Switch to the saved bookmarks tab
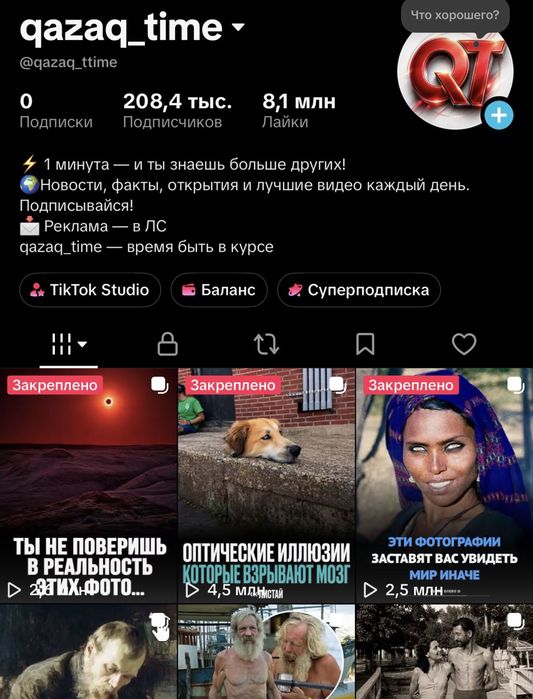Viewport: 533px width, 699px height. click(x=365, y=345)
